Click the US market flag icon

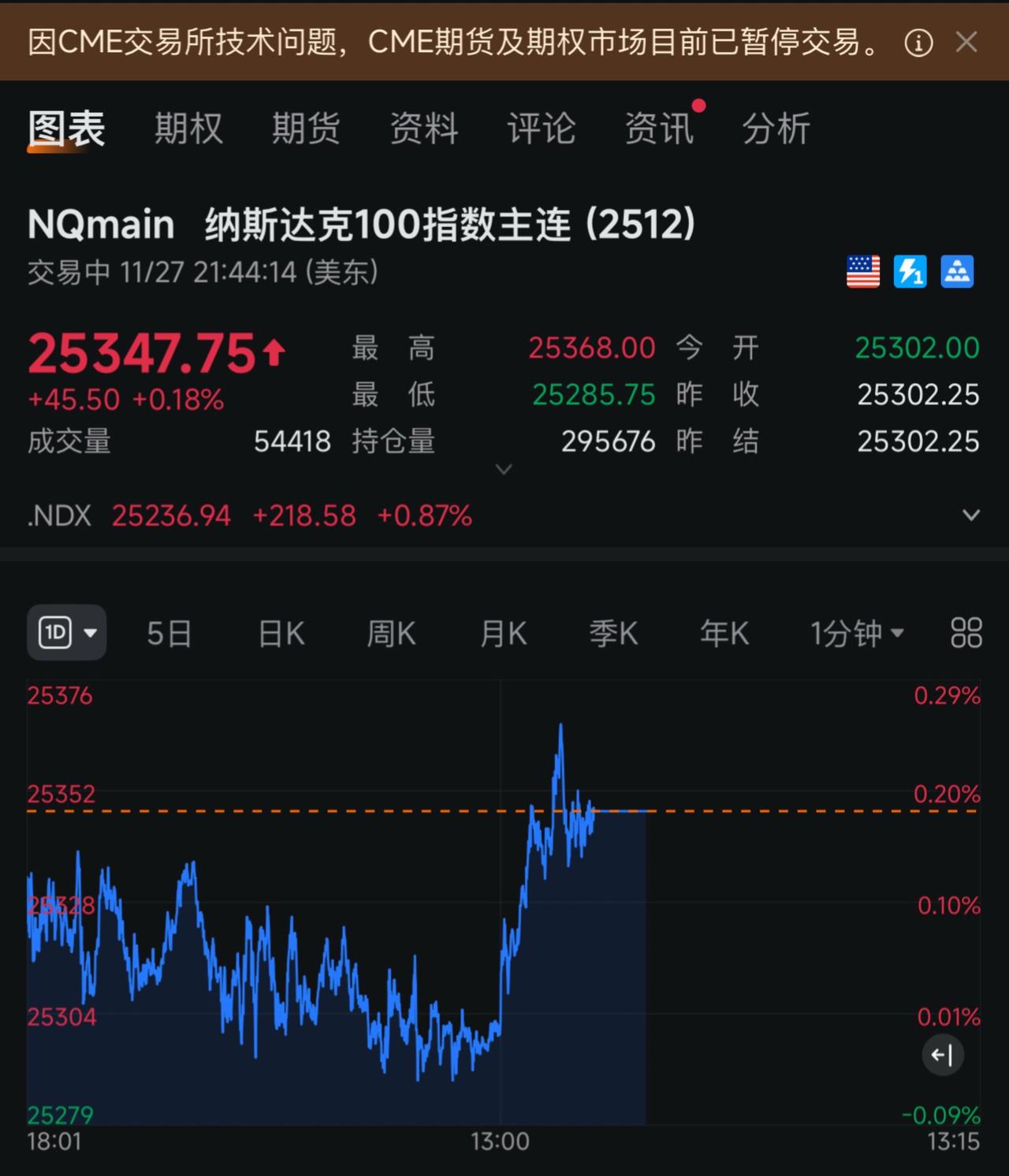pos(862,271)
